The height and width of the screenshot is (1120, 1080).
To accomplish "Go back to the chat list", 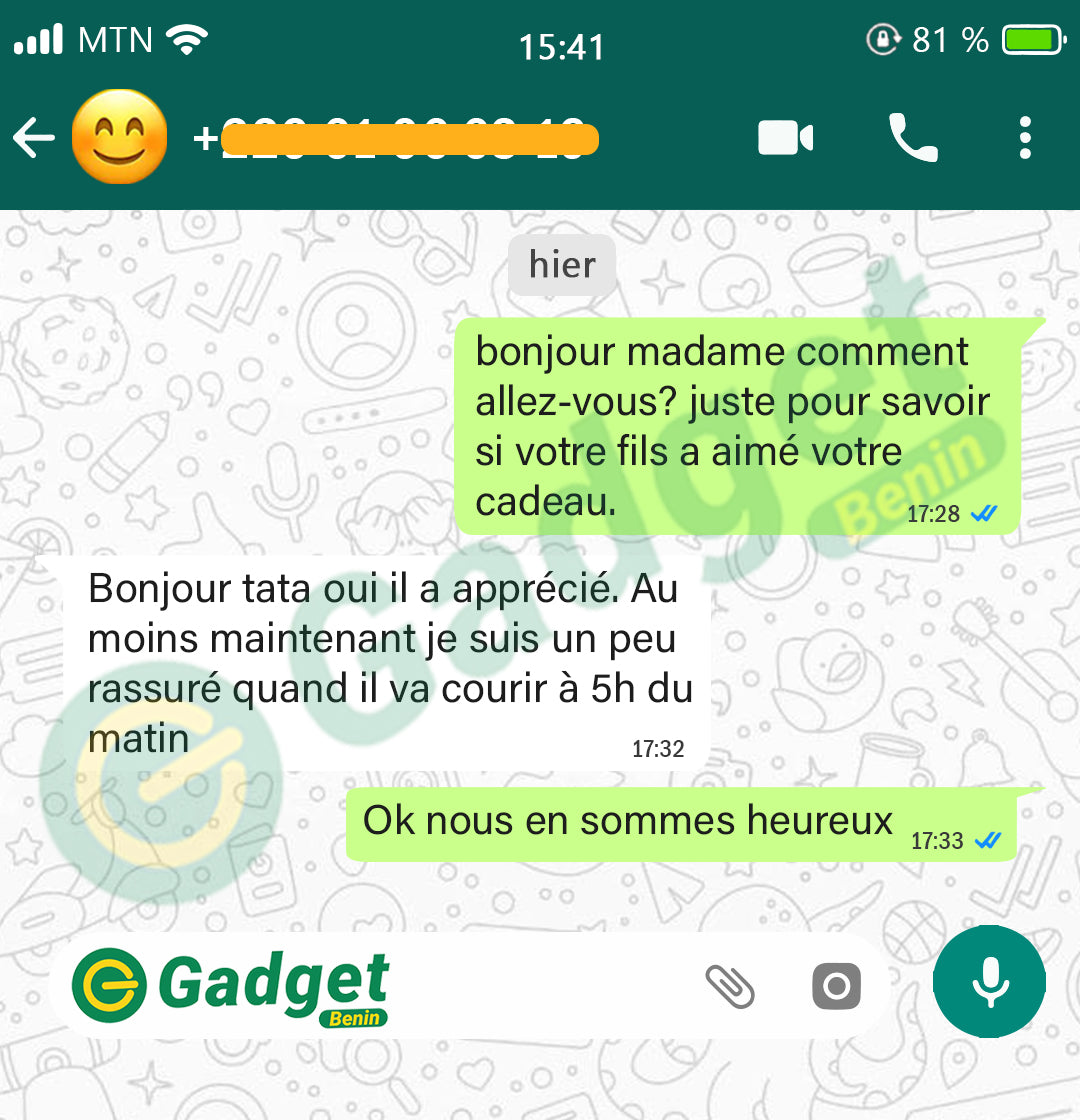I will tap(34, 139).
